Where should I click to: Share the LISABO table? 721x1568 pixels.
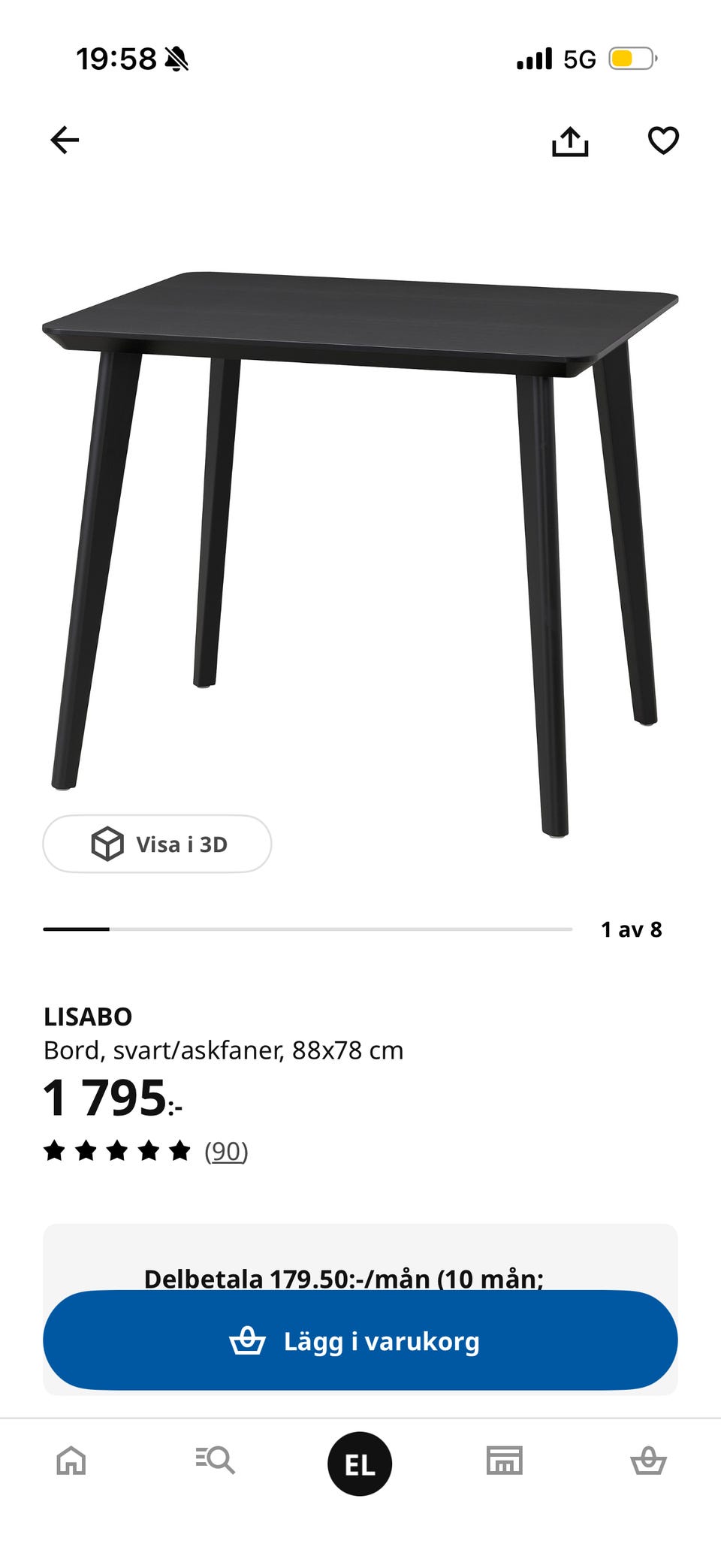point(570,140)
